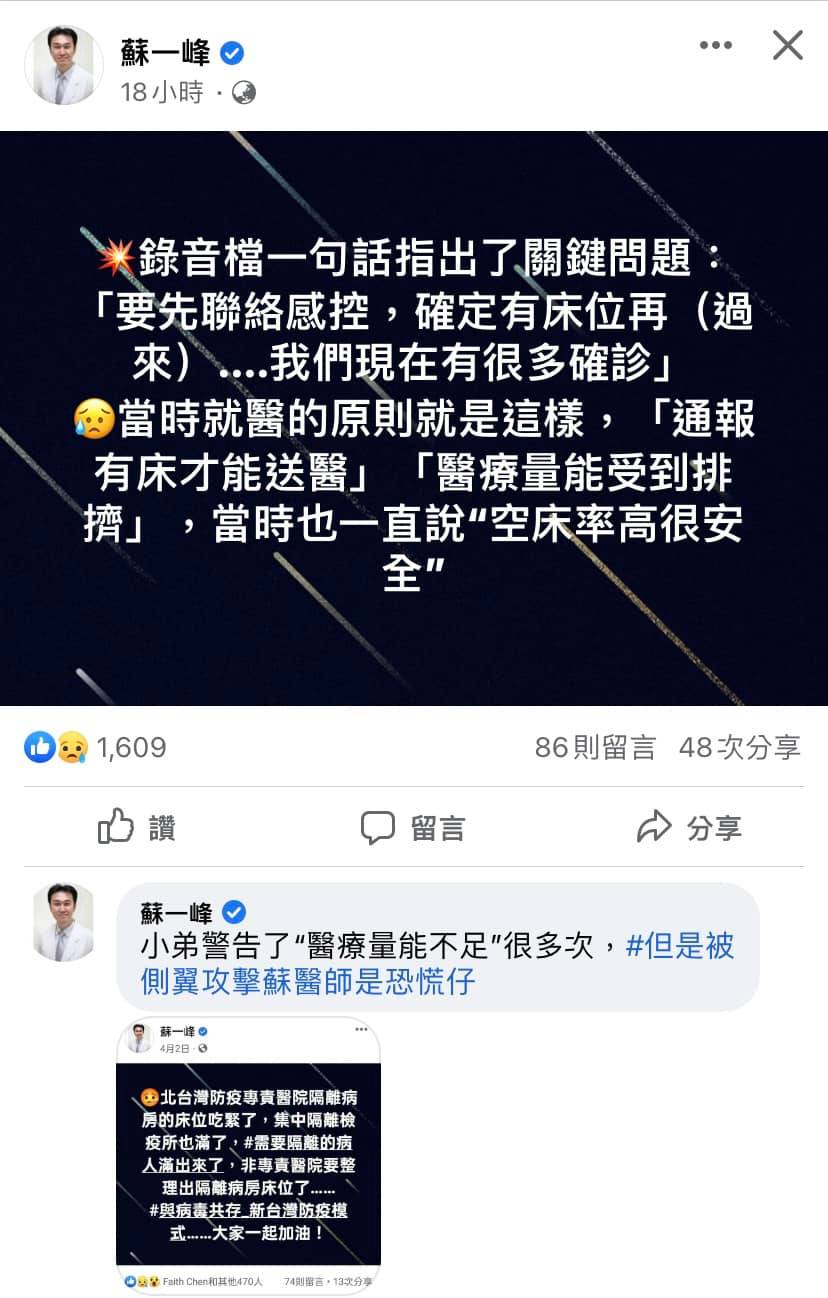See who shared via 48次分享

(739, 747)
